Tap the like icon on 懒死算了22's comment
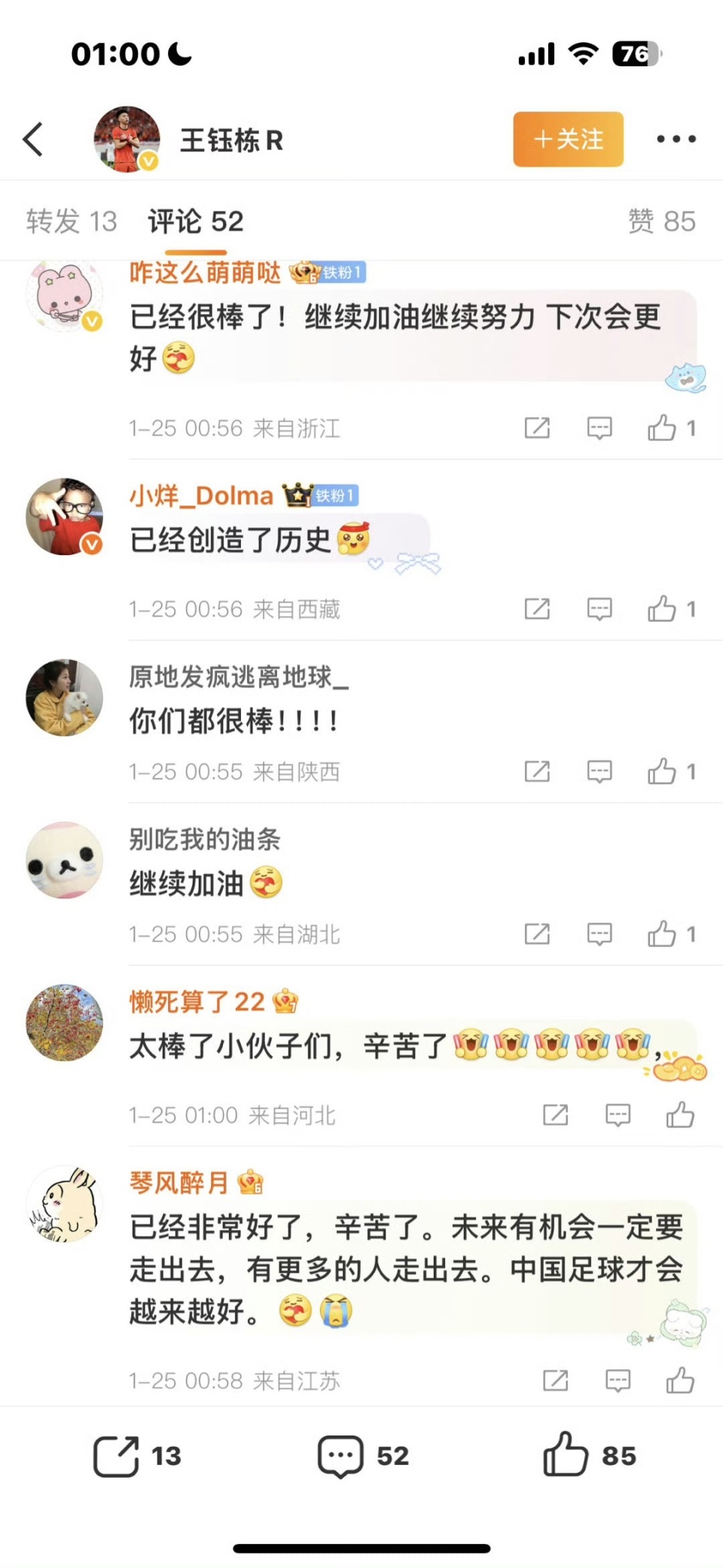723x1568 pixels. pos(680,1115)
